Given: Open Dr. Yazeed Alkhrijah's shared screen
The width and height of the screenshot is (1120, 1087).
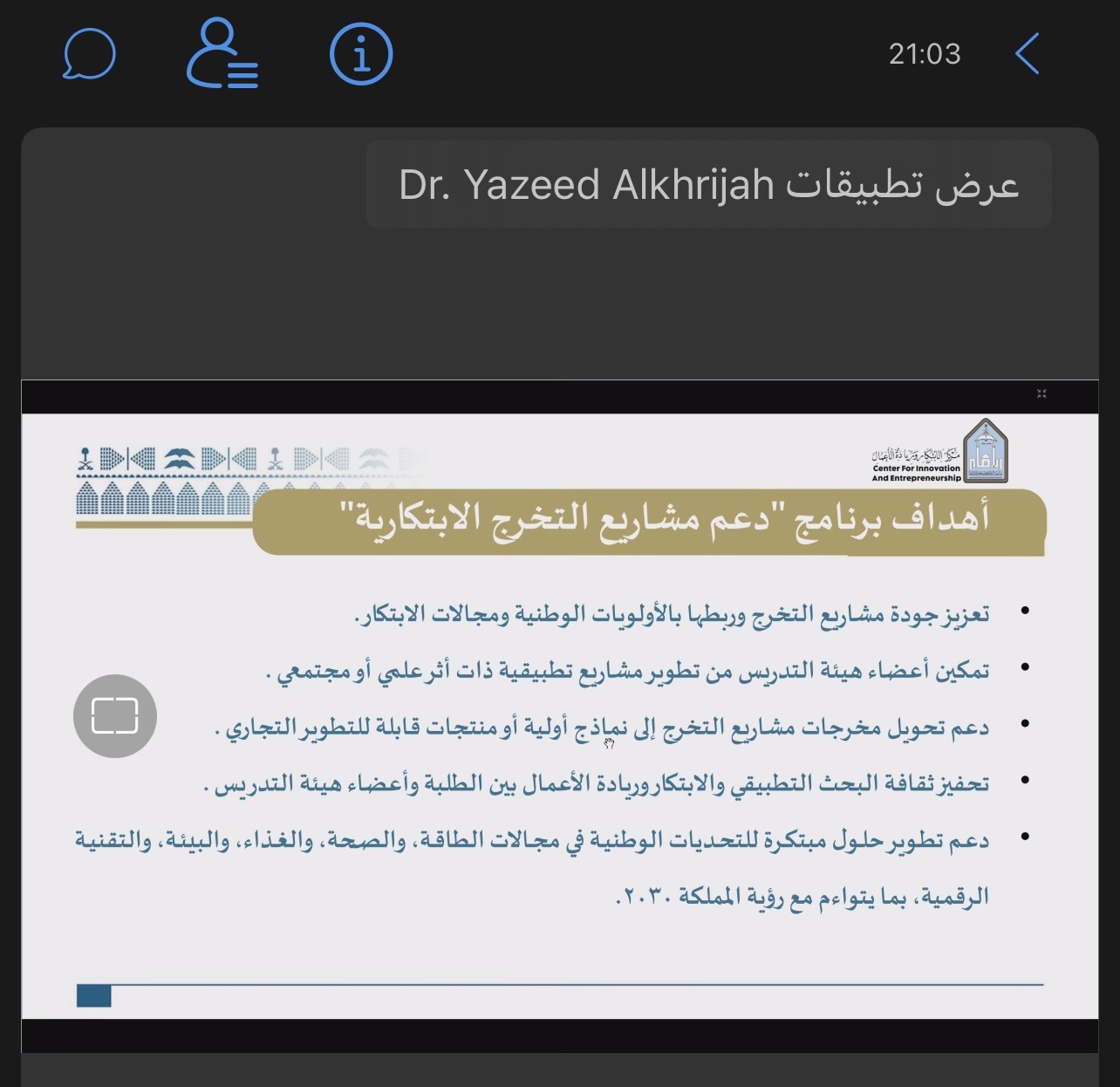Looking at the screenshot, I should coord(708,185).
